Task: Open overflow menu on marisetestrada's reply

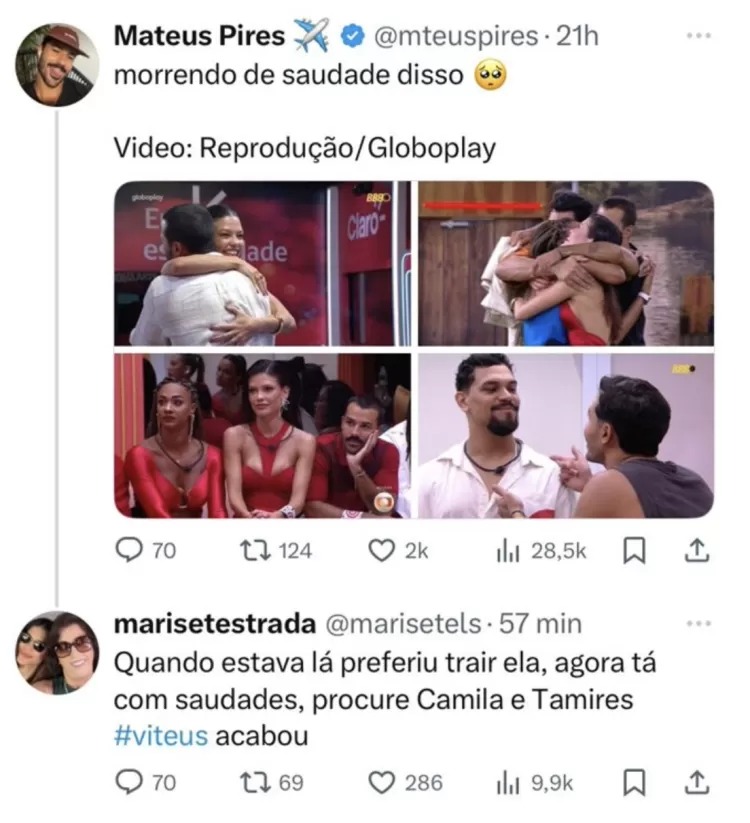Action: point(698,624)
